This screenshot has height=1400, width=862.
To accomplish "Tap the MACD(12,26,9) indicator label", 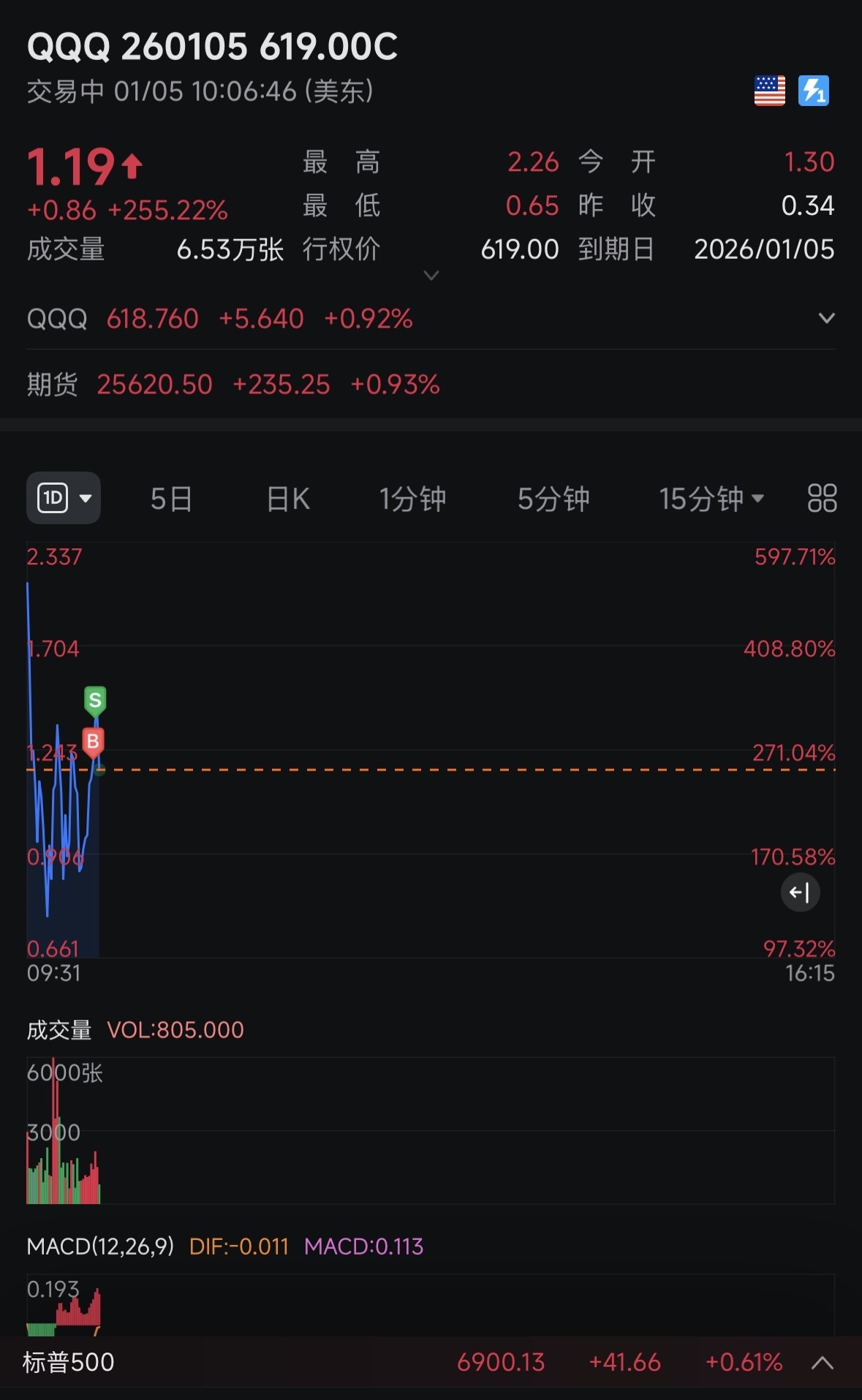I will point(100,1246).
